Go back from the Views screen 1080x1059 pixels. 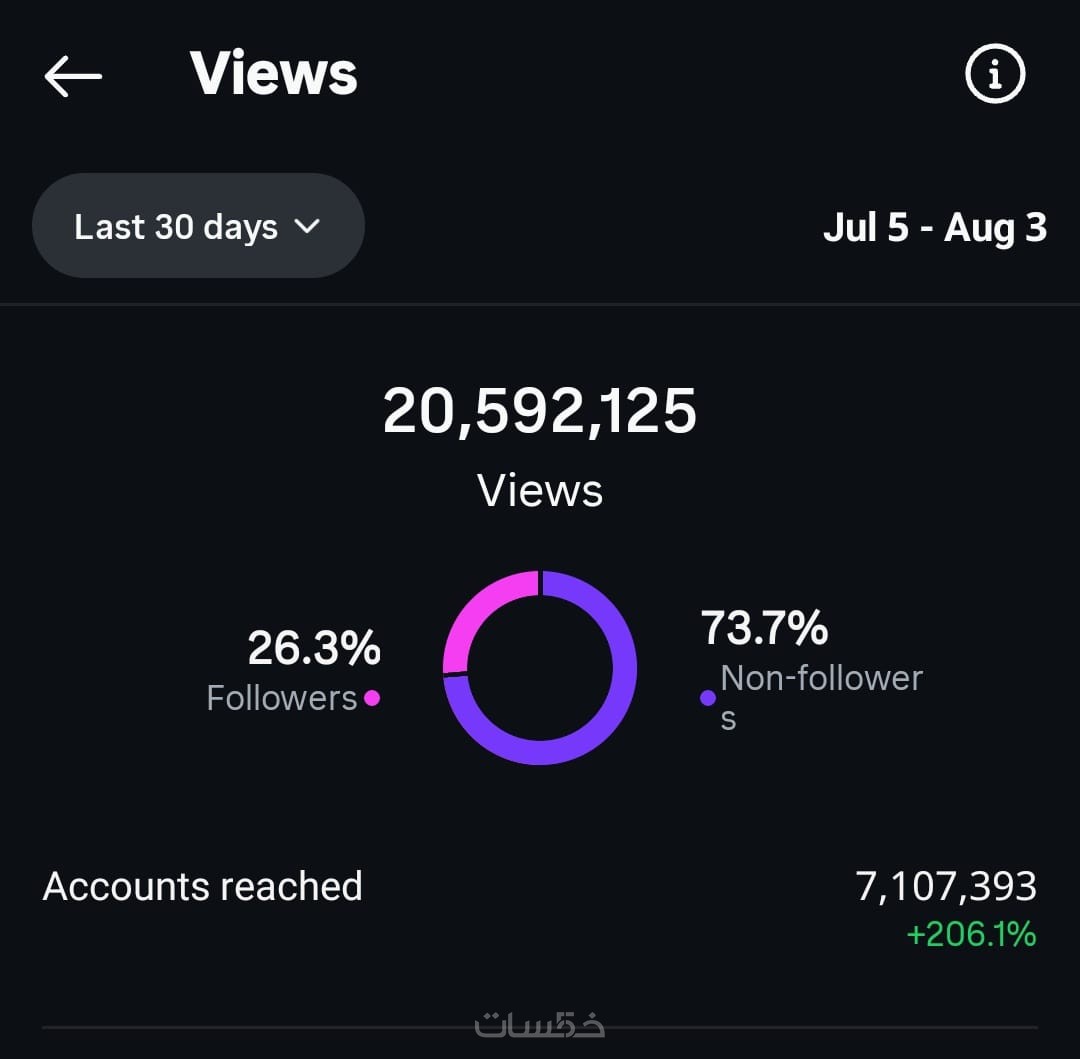(73, 75)
